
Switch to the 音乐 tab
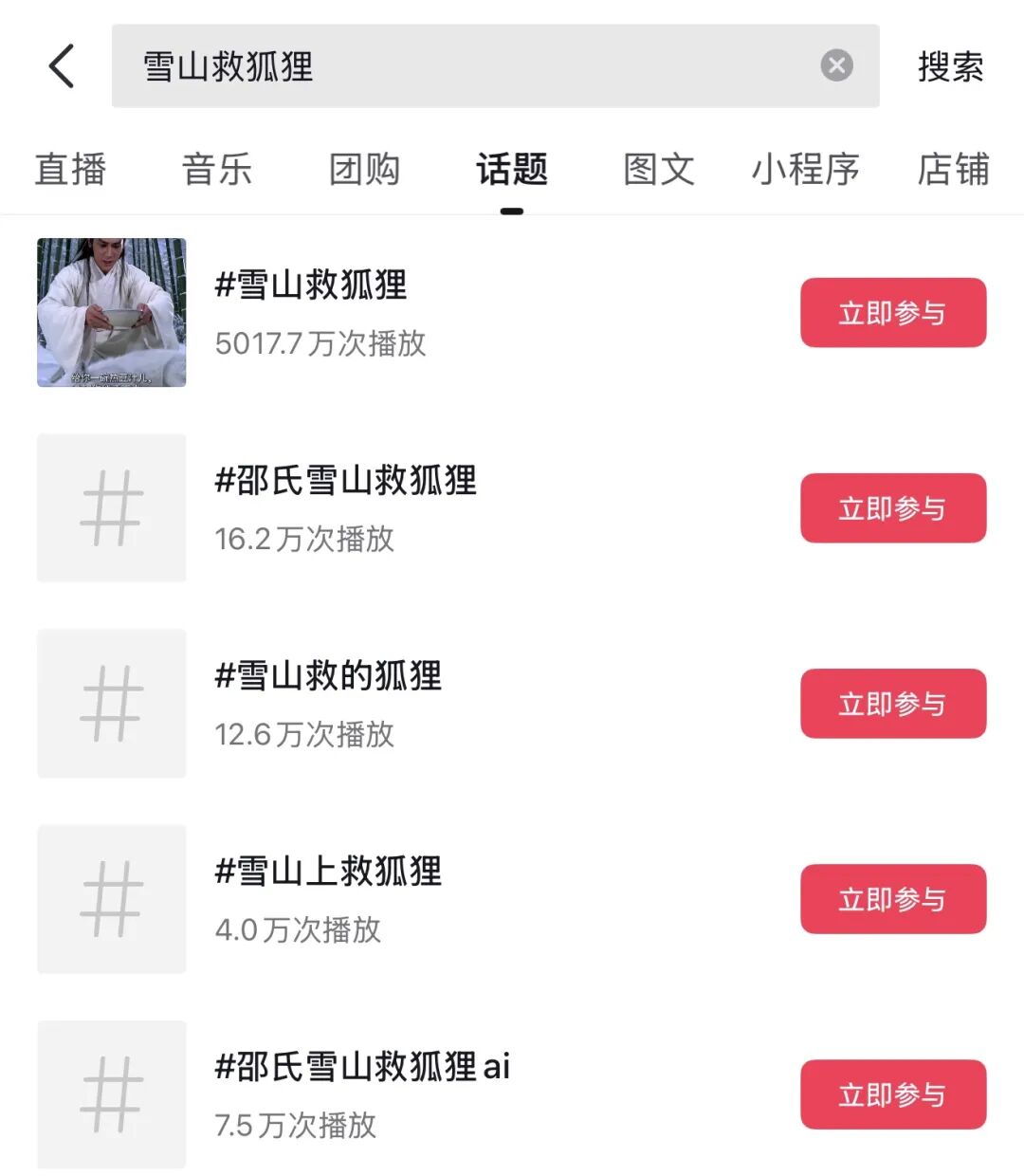217,170
